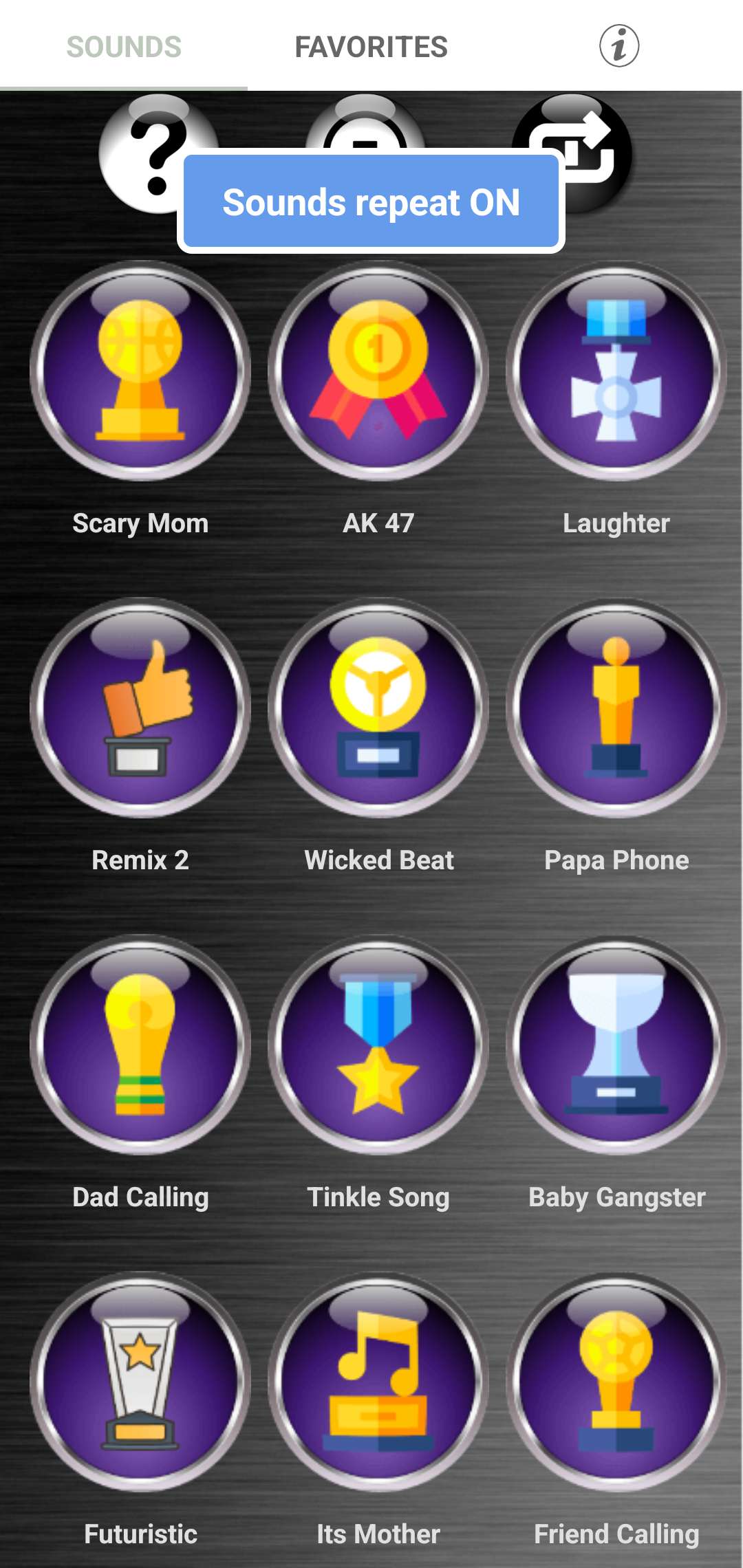Image resolution: width=743 pixels, height=1568 pixels.
Task: Play the Baby Gangster sound
Action: [616, 1045]
